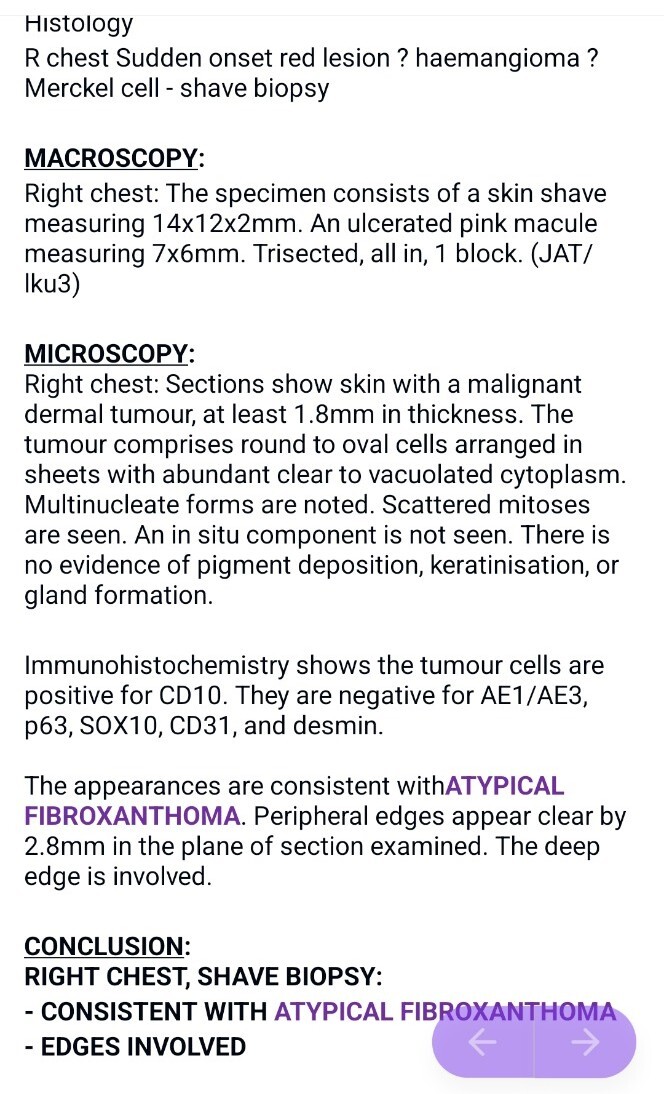Go to previous search match arrow
664x1094 pixels.
483,1042
